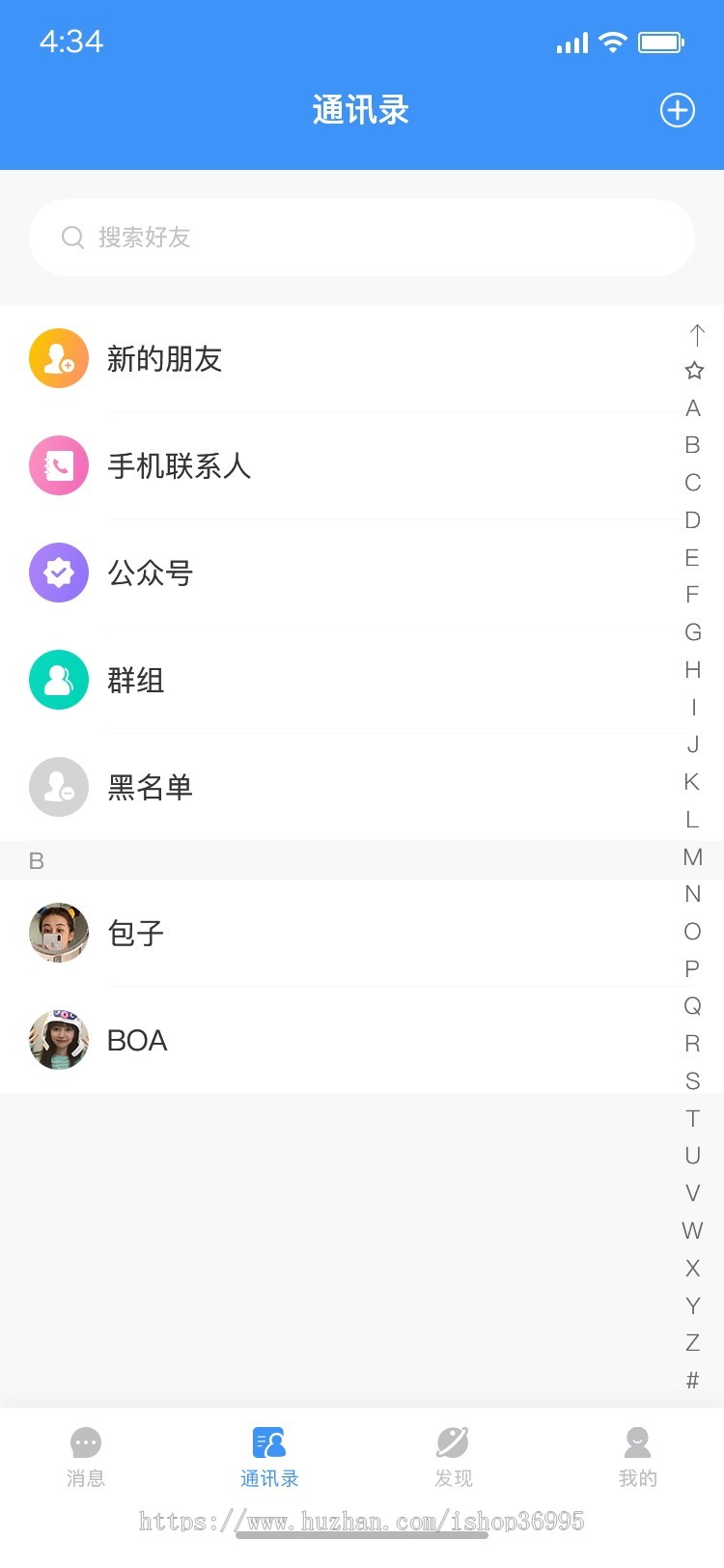Open the 搜索好友 search box

pyautogui.click(x=361, y=238)
